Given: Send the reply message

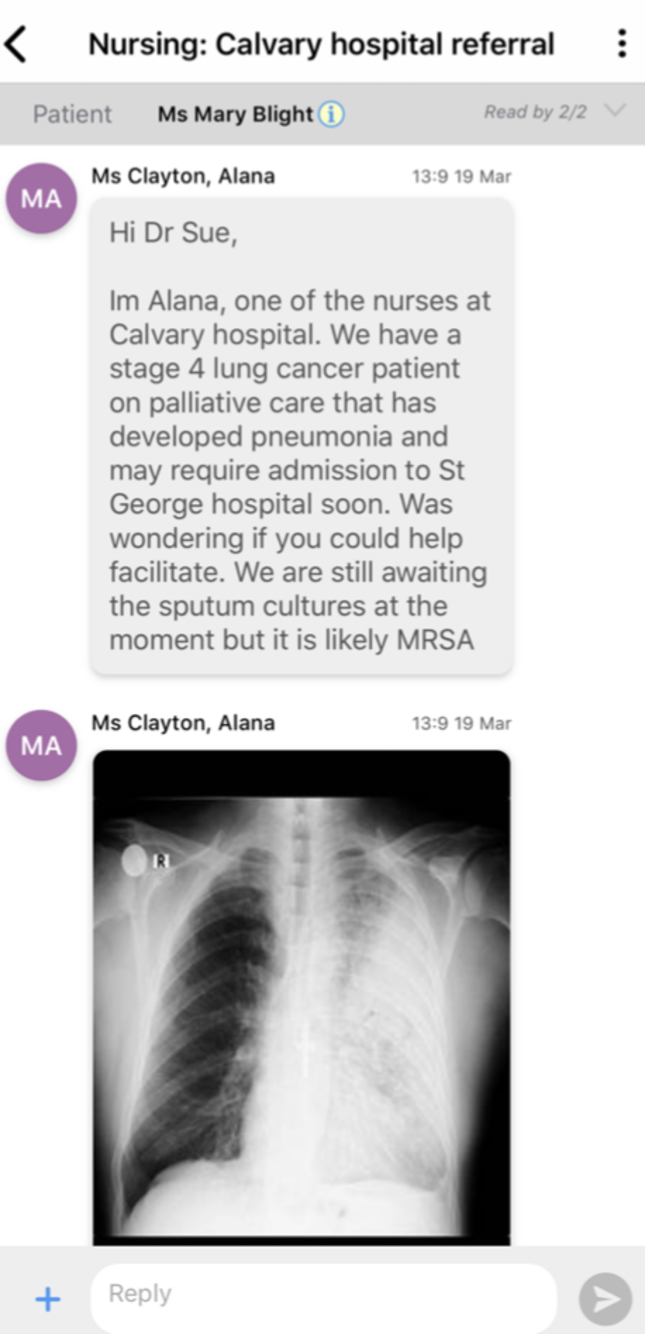Looking at the screenshot, I should click(x=605, y=1298).
